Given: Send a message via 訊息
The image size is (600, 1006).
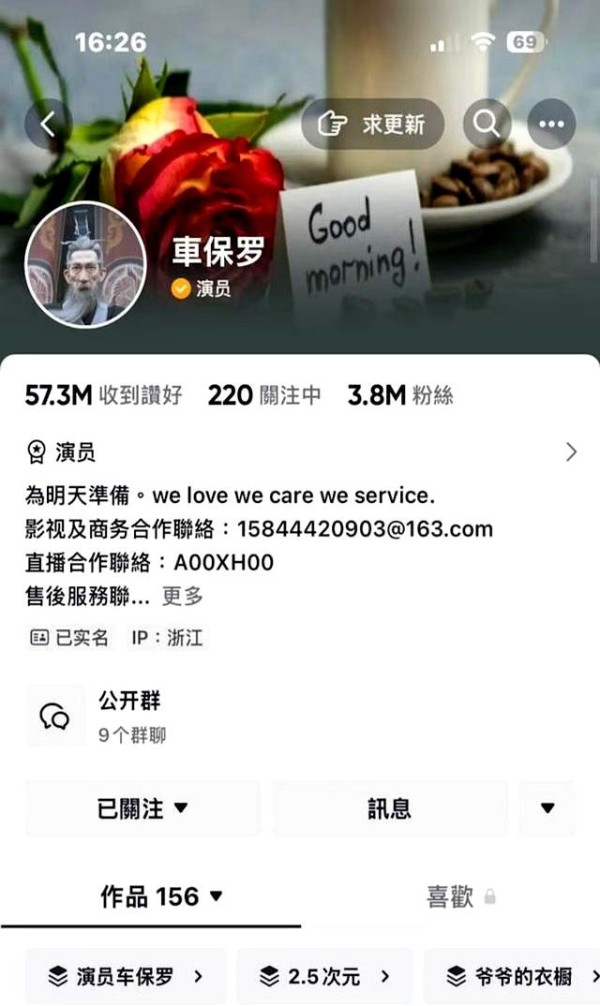Looking at the screenshot, I should tap(390, 808).
